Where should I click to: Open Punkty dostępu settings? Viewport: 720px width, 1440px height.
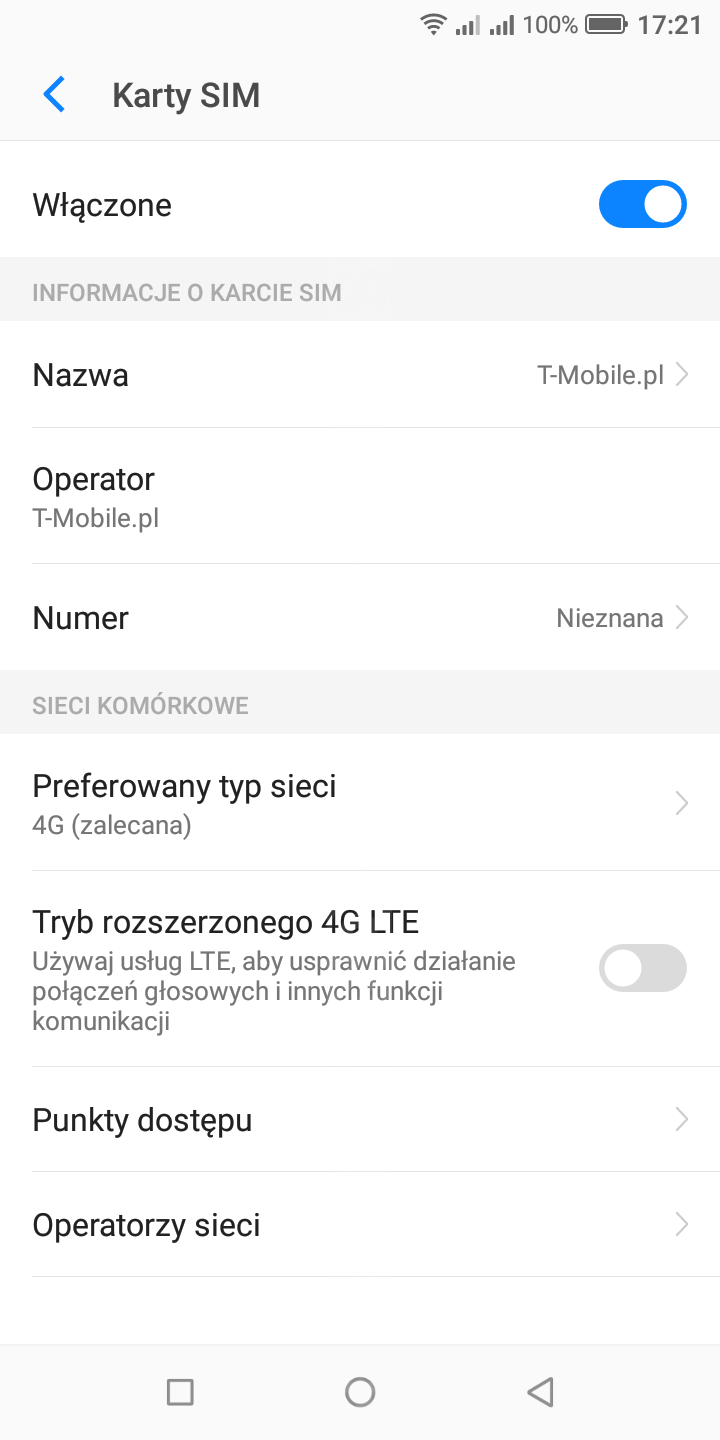coord(360,1120)
